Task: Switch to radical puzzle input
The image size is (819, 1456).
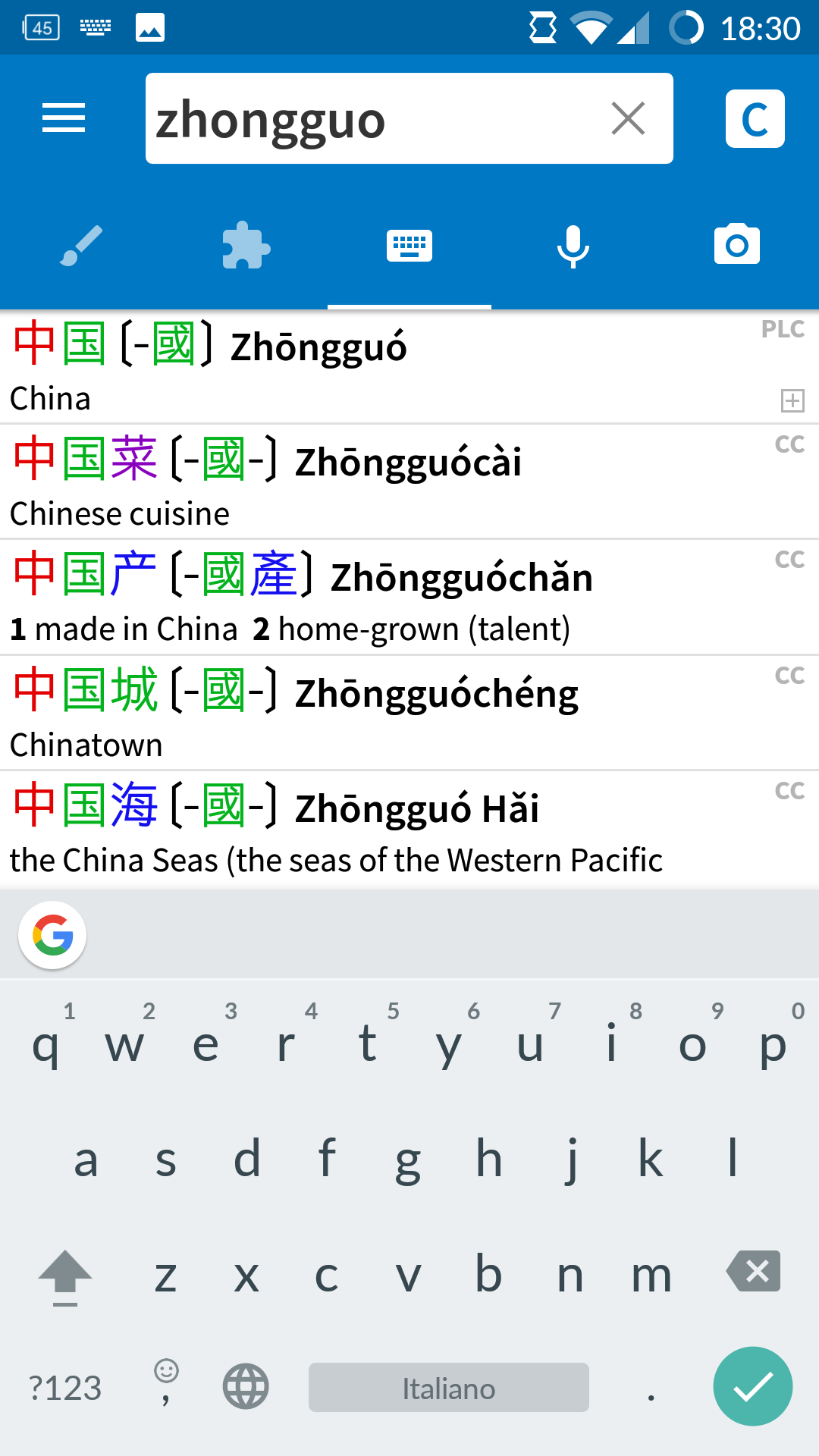Action: point(246,246)
